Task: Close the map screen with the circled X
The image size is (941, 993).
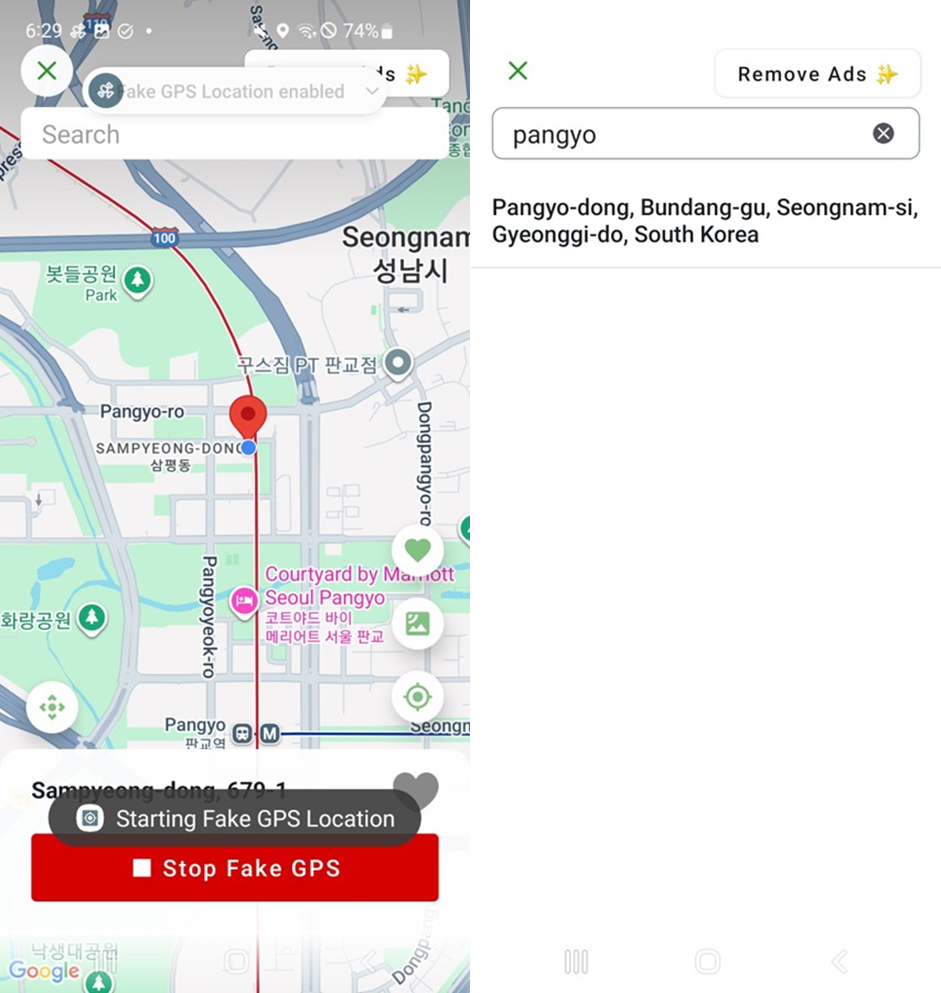Action: coord(46,71)
